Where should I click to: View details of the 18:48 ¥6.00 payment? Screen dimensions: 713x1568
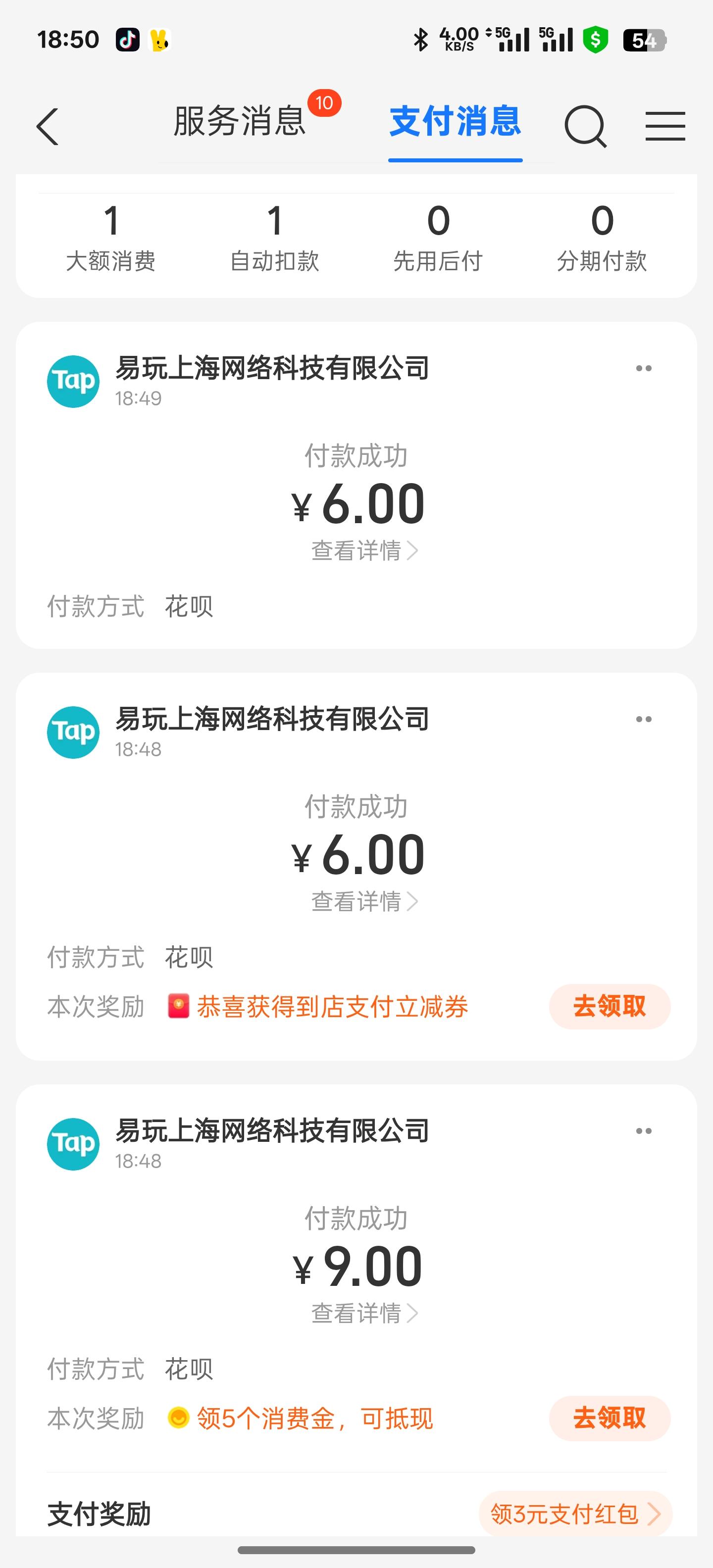click(x=364, y=901)
